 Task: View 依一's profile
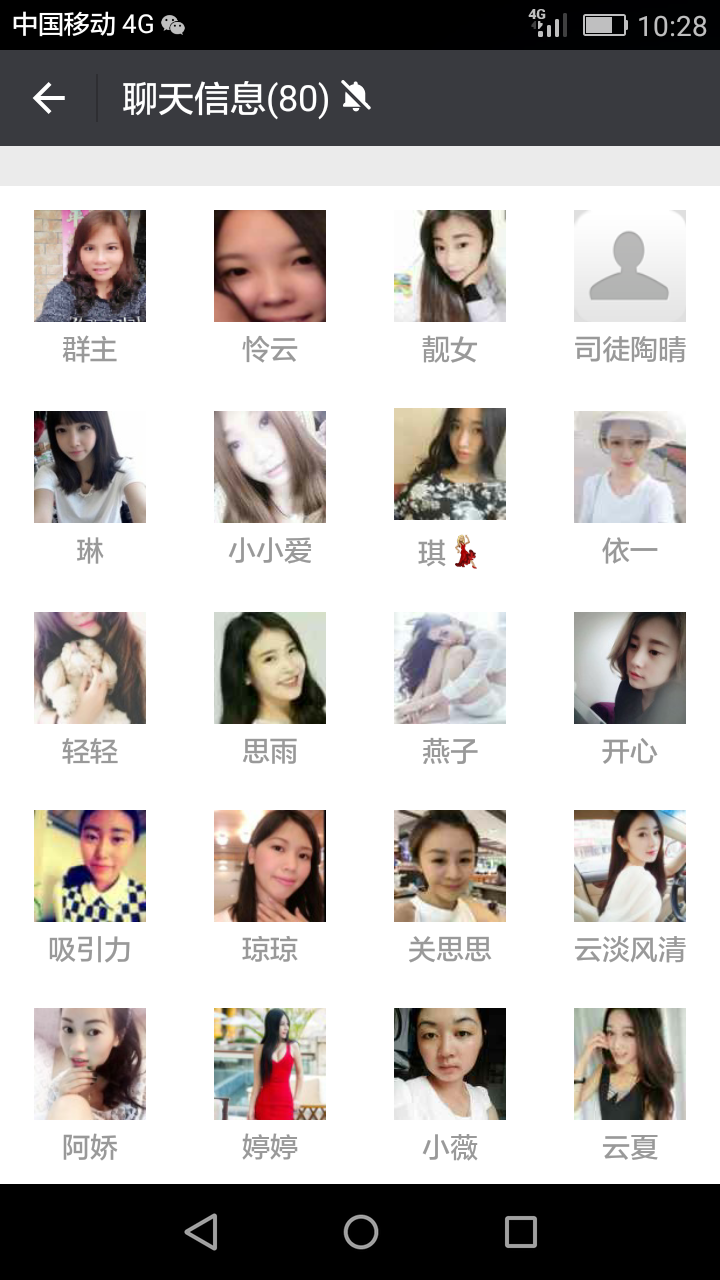point(630,467)
